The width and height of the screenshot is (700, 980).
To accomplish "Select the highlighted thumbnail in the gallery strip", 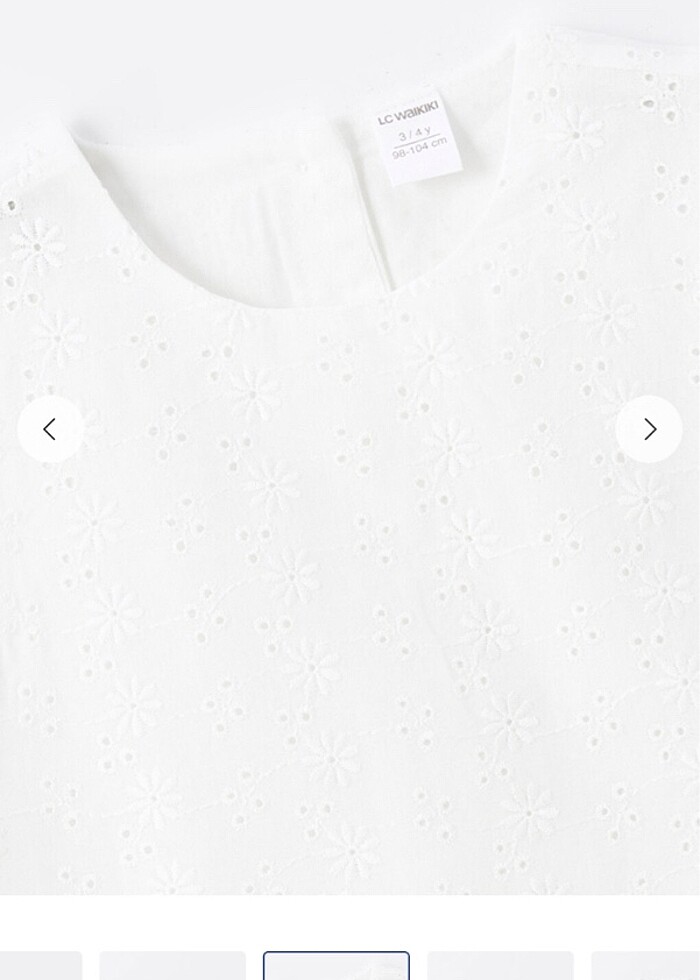I will pyautogui.click(x=336, y=966).
